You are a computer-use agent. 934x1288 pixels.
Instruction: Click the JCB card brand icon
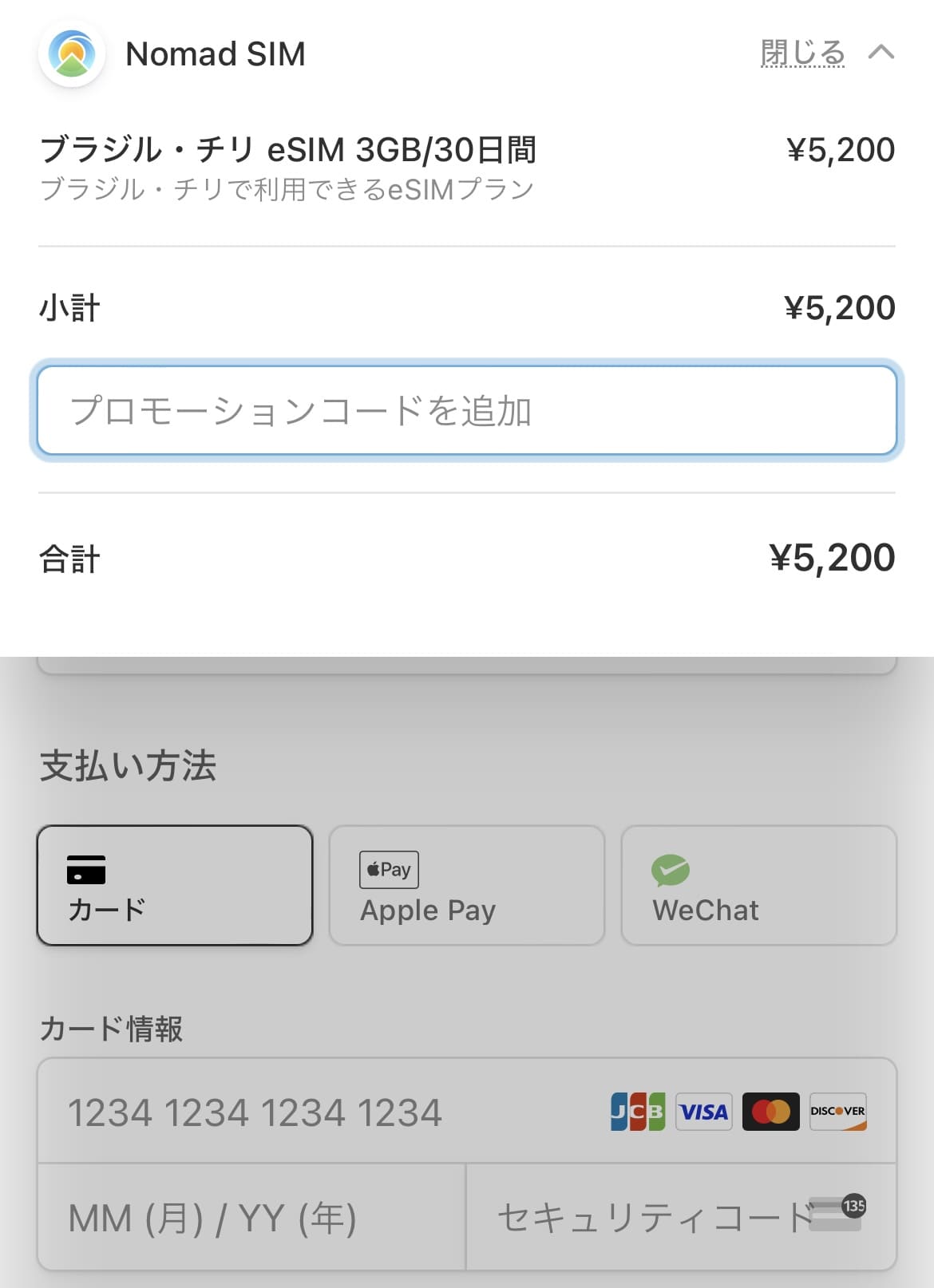pyautogui.click(x=636, y=1111)
